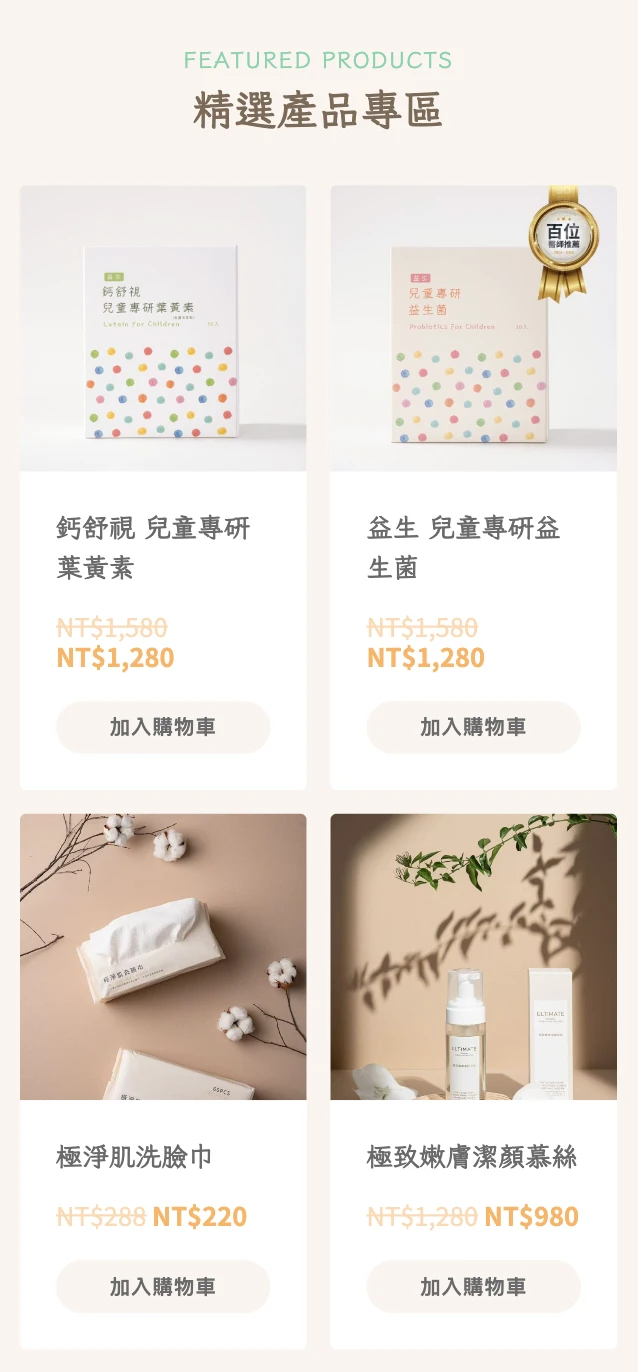Open the 鈣舒視 兒童專研葉黃素 title
Image resolution: width=638 pixels, height=1372 pixels.
pyautogui.click(x=153, y=548)
